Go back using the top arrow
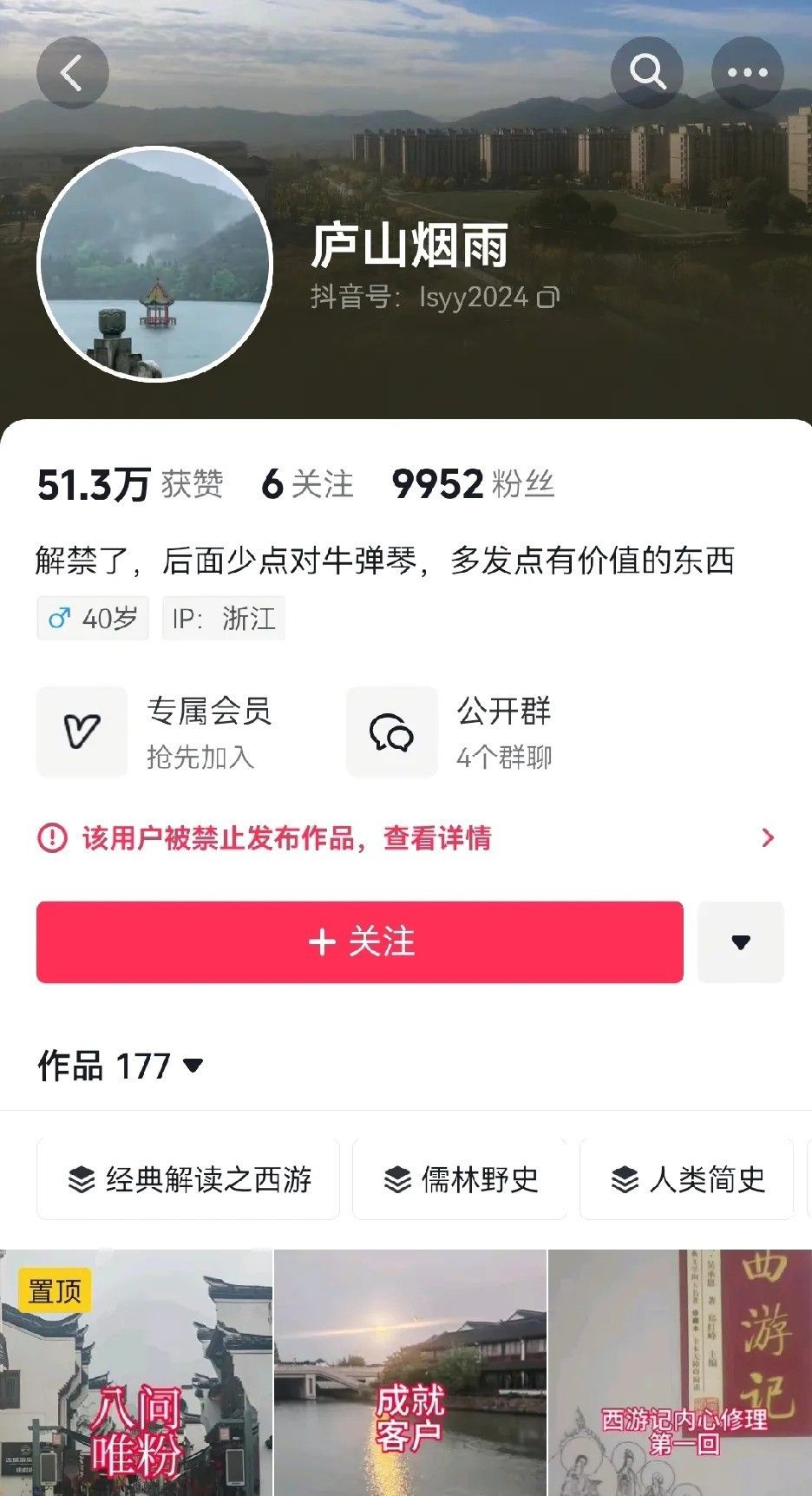The width and height of the screenshot is (812, 1496). pyautogui.click(x=73, y=74)
